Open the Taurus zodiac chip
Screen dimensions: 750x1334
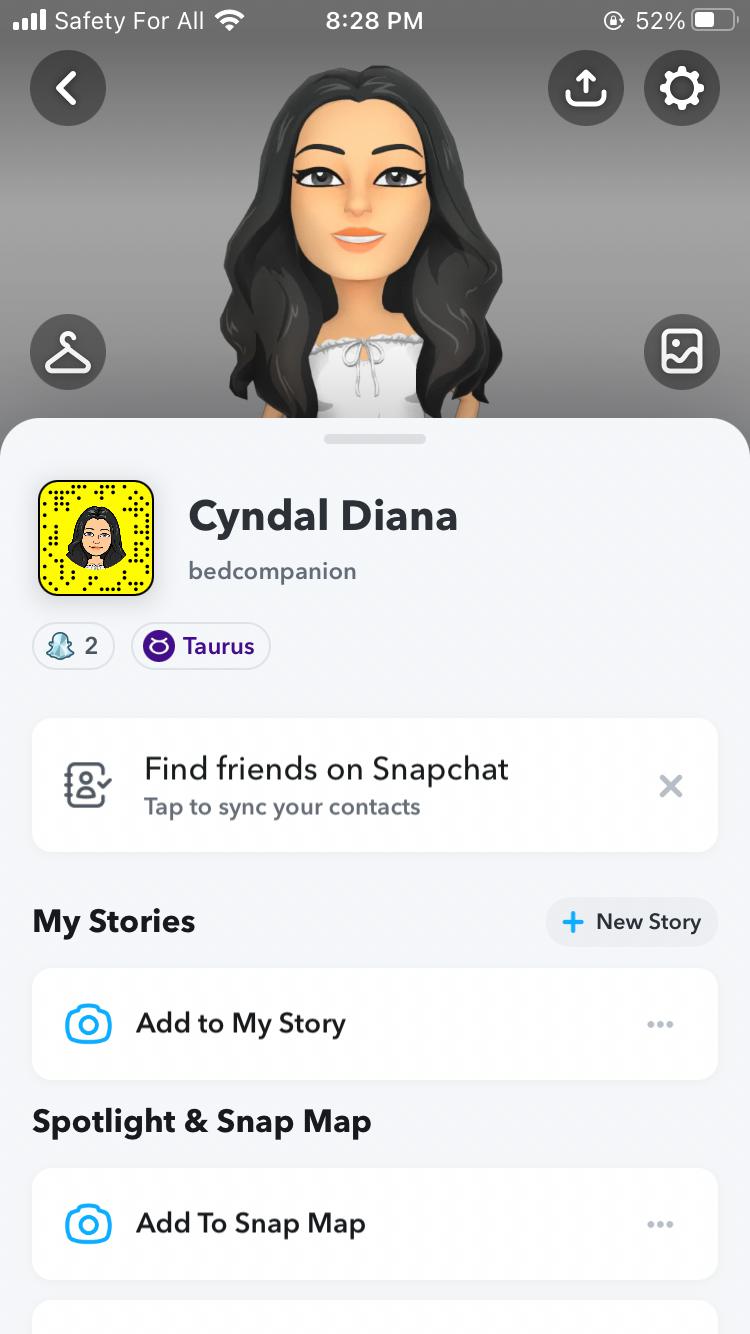(x=201, y=646)
